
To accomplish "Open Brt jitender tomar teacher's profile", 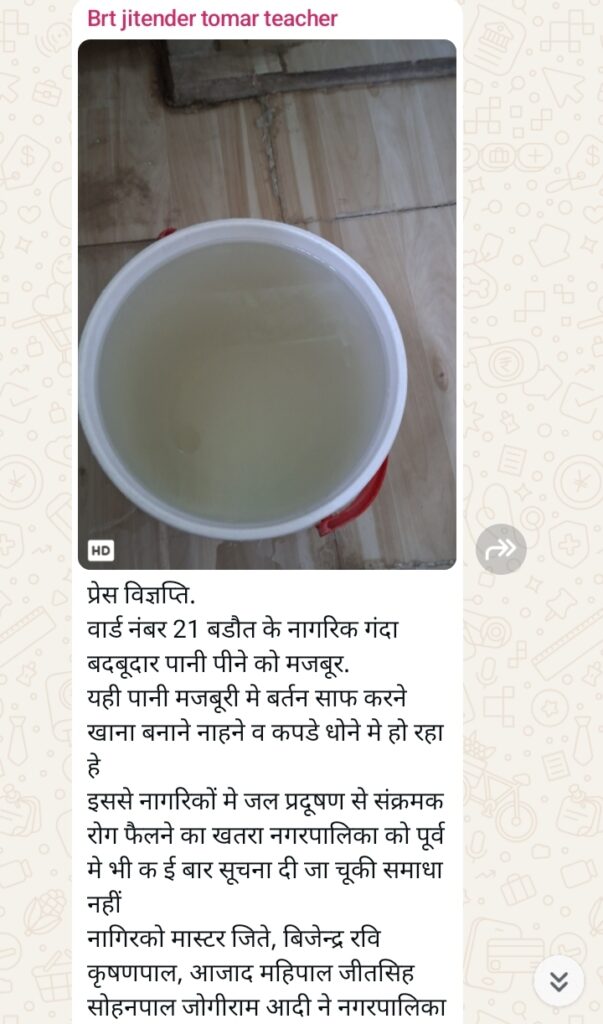I will (212, 18).
